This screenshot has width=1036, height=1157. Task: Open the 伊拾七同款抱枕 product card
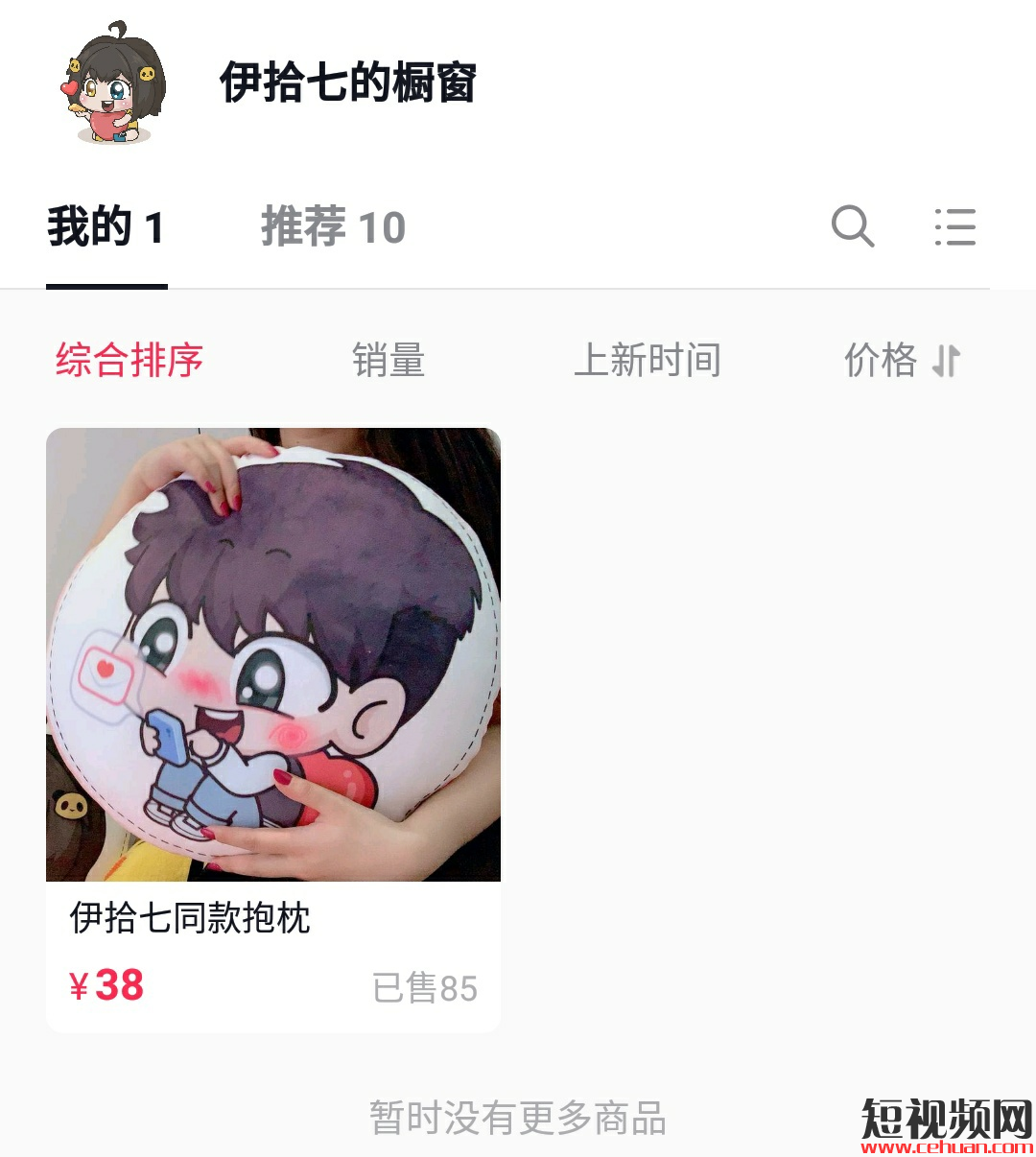click(273, 729)
